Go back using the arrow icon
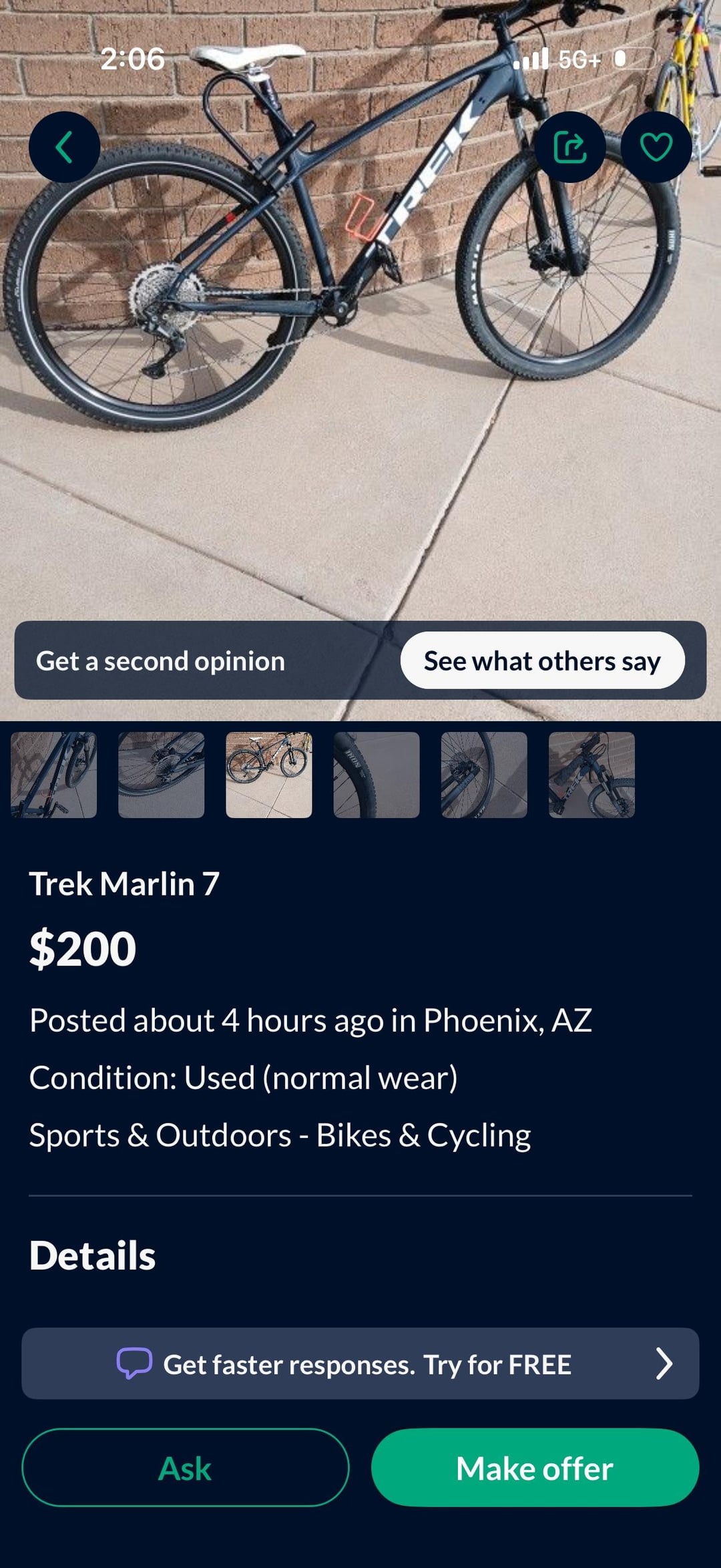Screen dimensions: 721x1568 (x=64, y=147)
